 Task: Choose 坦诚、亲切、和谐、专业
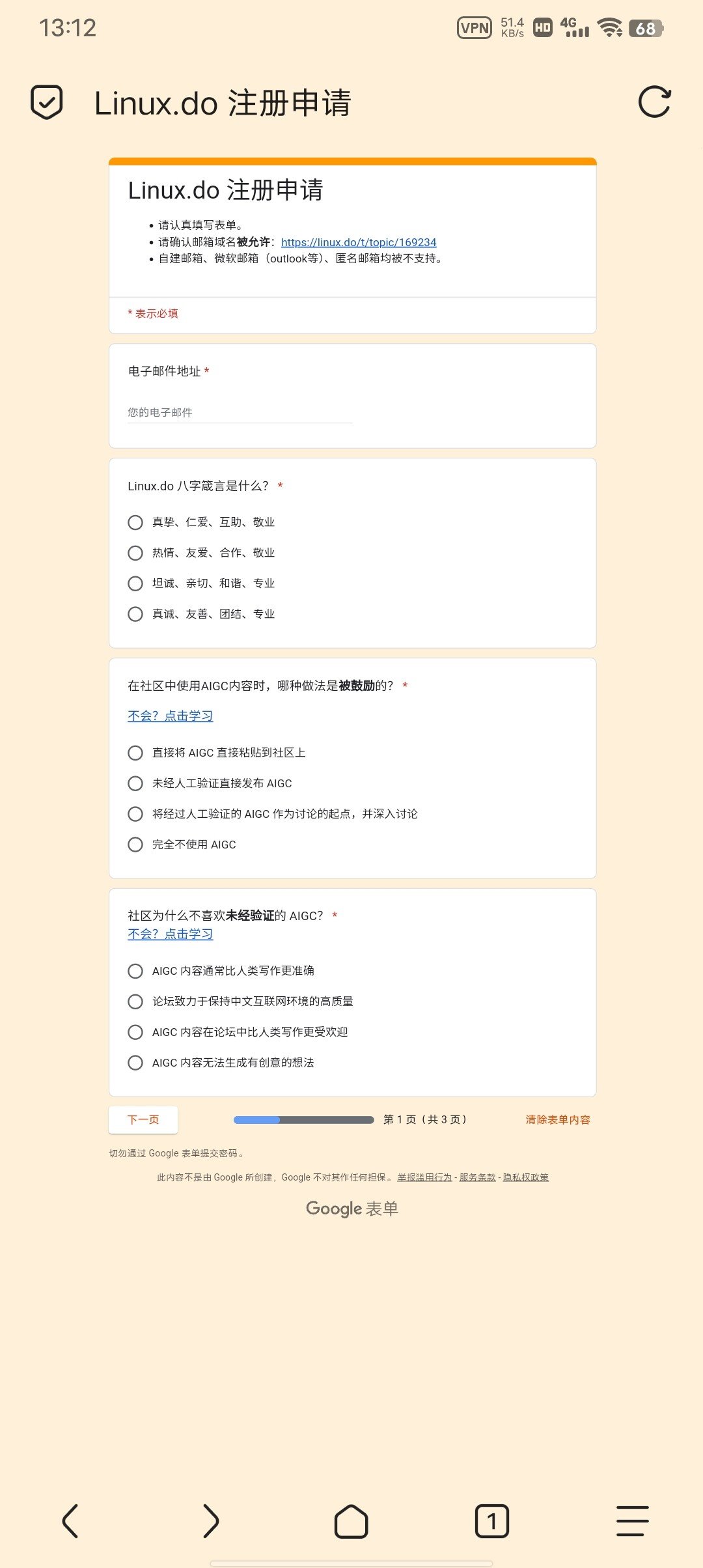(x=201, y=583)
